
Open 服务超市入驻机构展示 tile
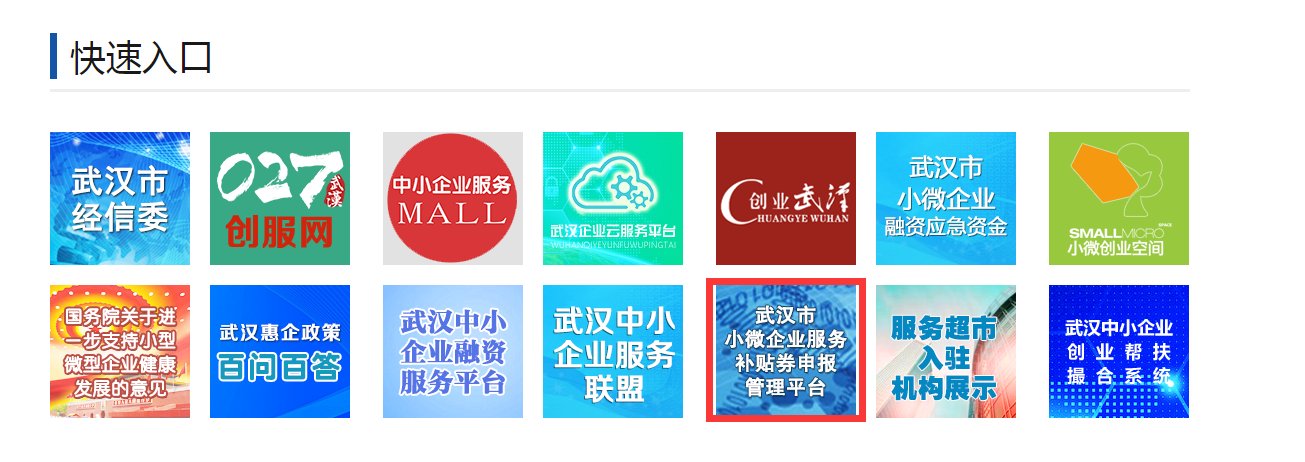coord(946,351)
